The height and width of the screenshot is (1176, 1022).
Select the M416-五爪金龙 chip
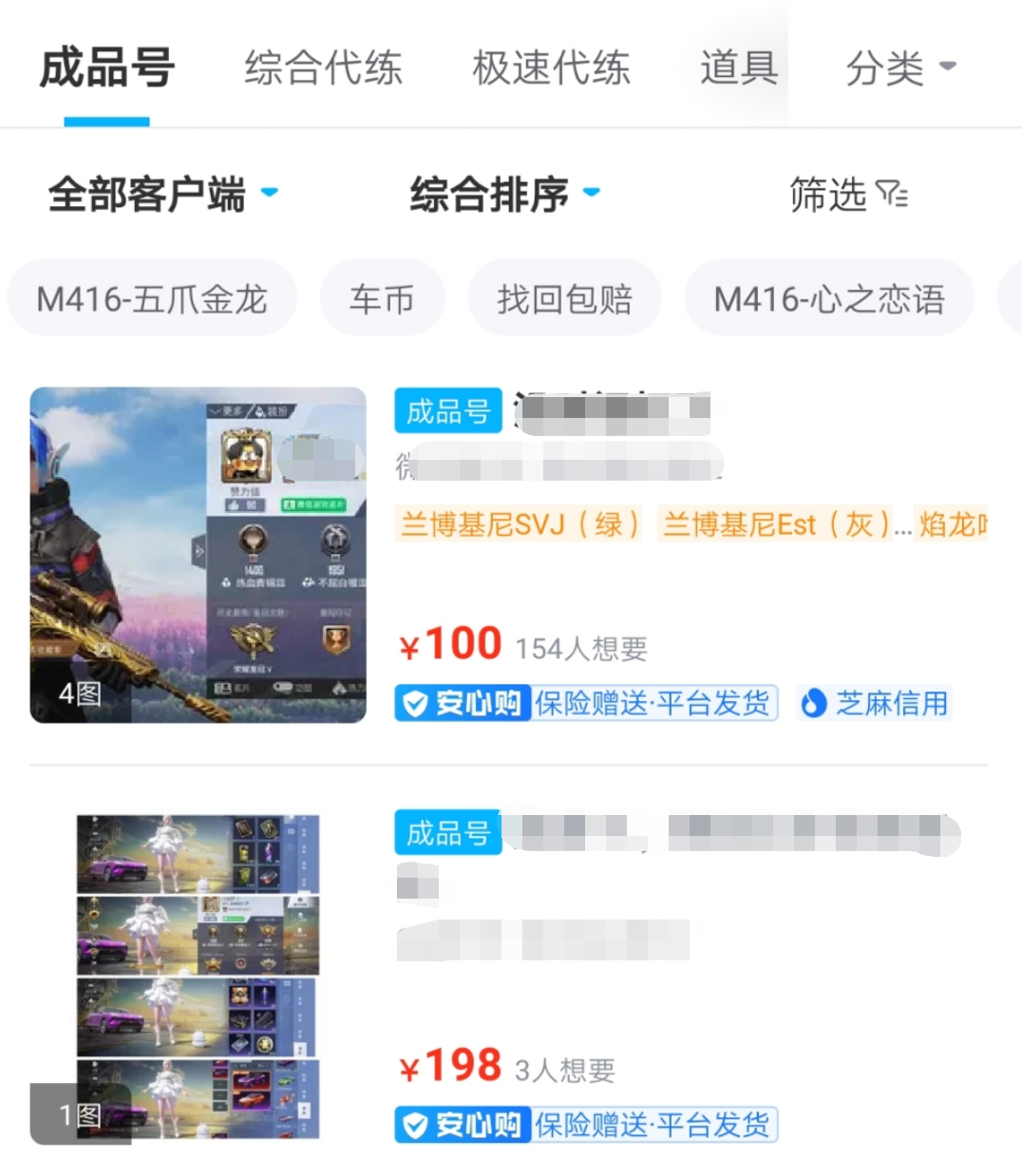pos(152,299)
